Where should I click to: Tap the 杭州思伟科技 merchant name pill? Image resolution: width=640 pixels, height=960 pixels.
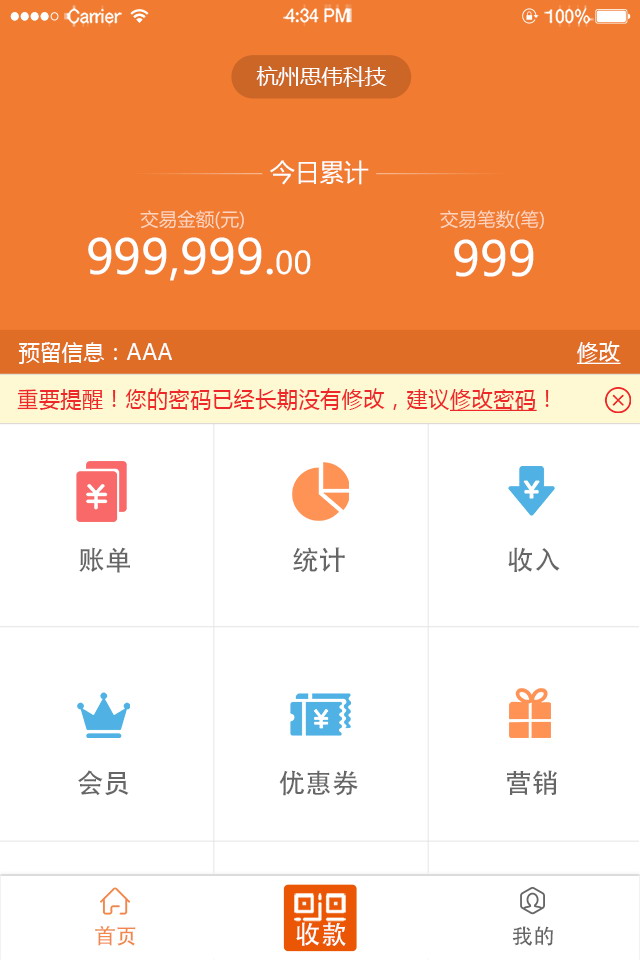click(321, 77)
